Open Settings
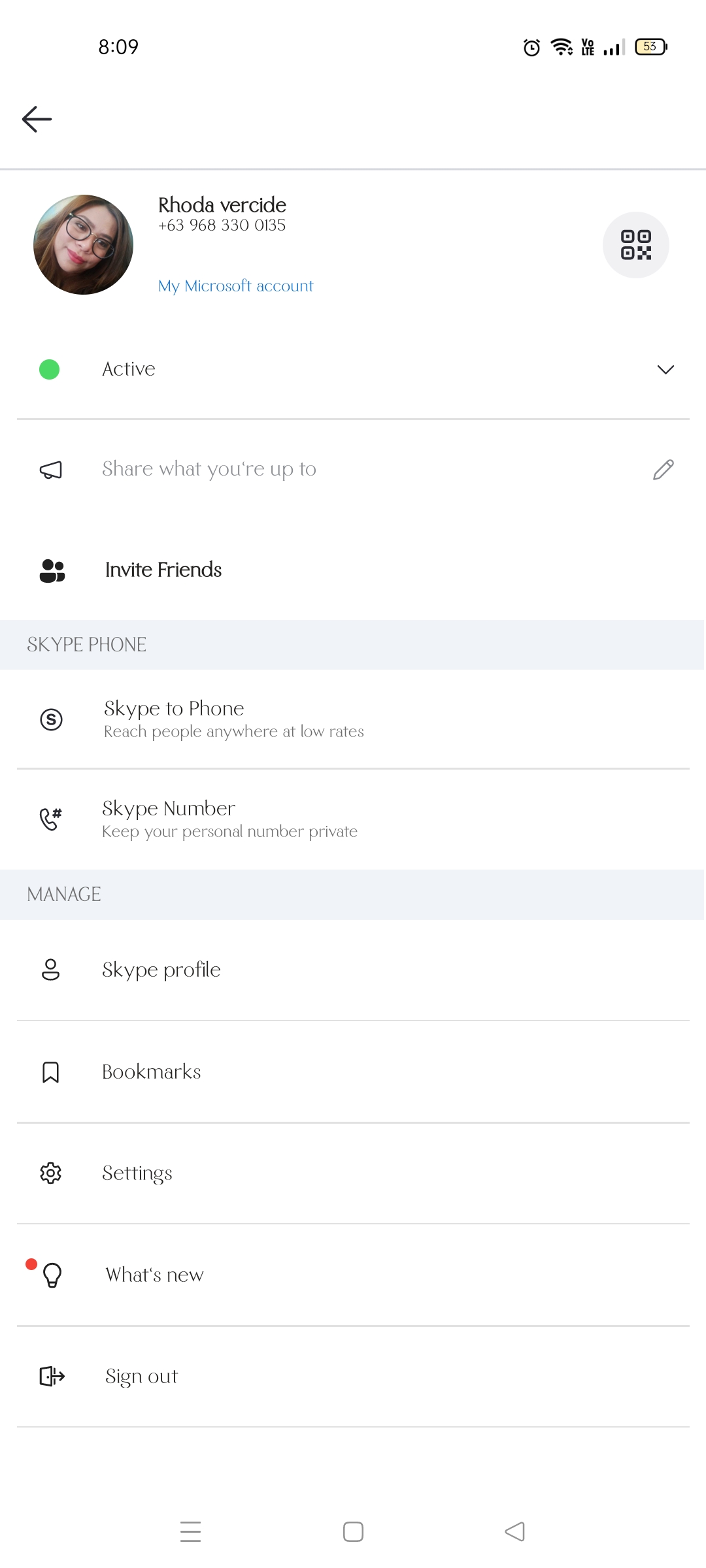This screenshot has width=706, height=1568. tap(353, 1173)
